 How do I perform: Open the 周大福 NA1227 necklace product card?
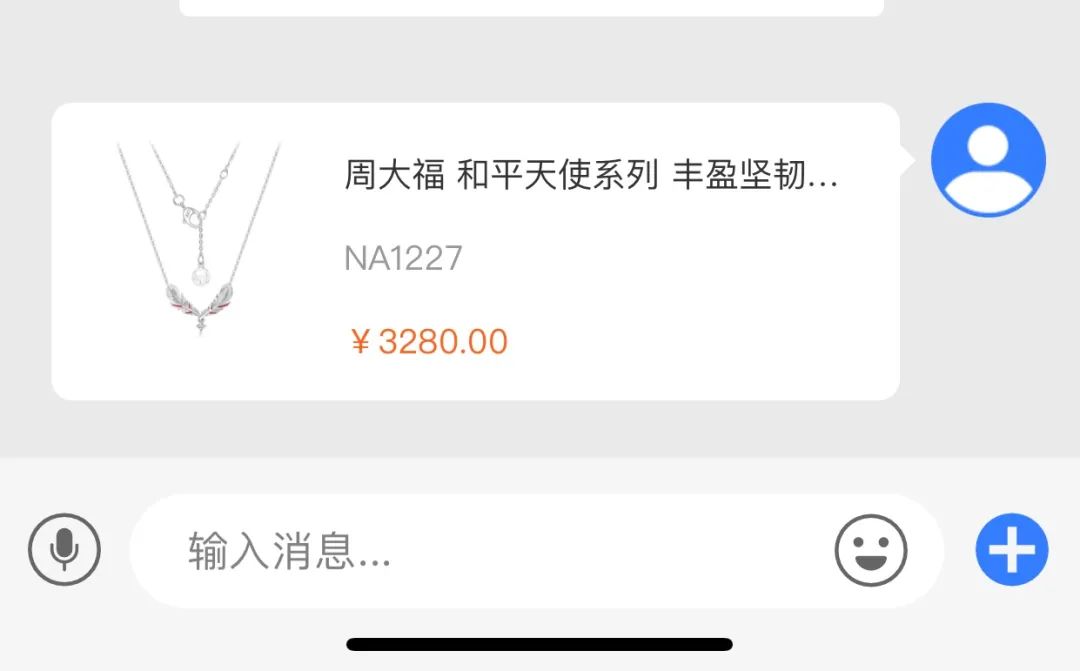[475, 252]
